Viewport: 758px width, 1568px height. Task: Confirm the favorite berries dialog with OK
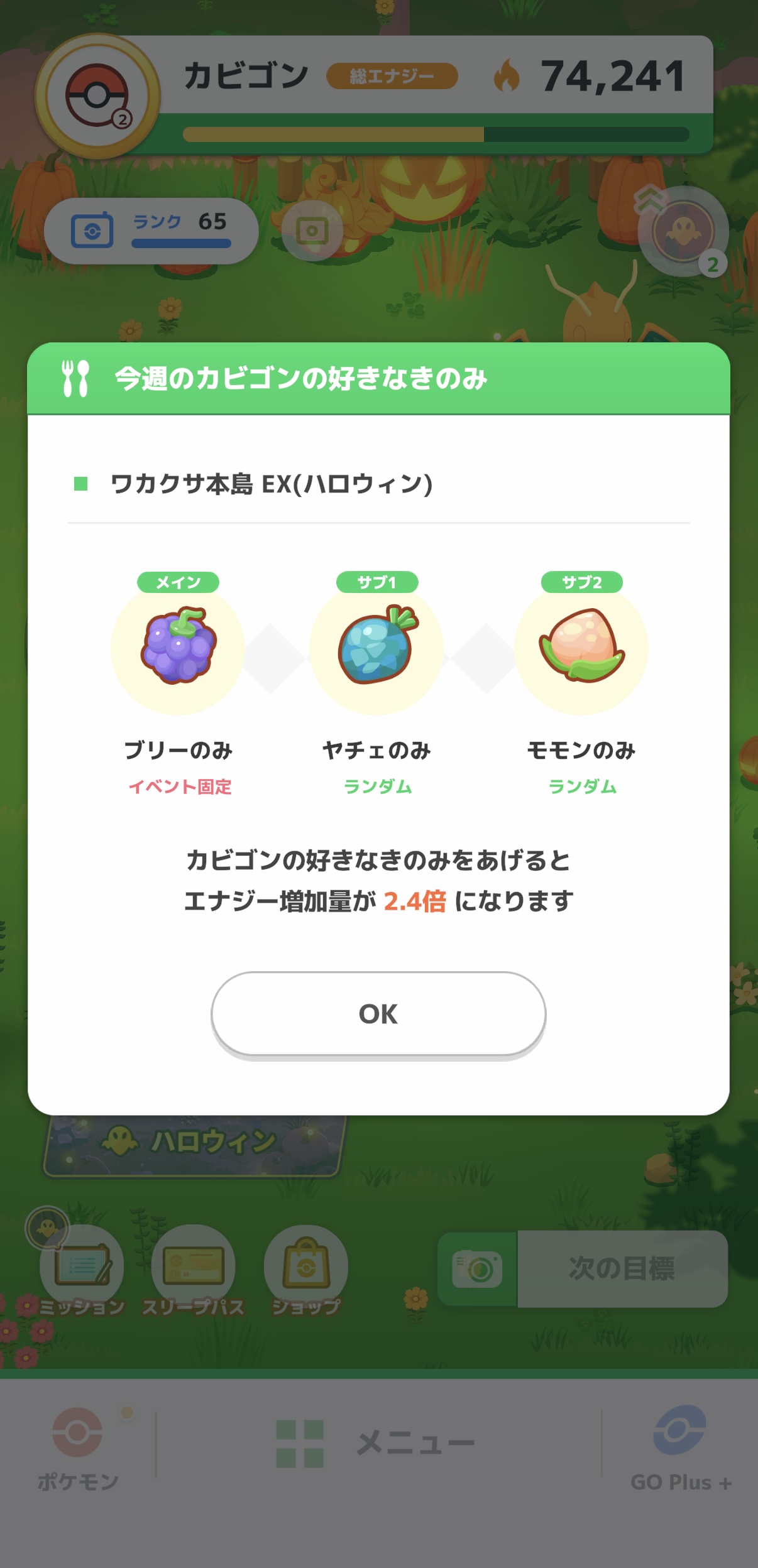[378, 1014]
